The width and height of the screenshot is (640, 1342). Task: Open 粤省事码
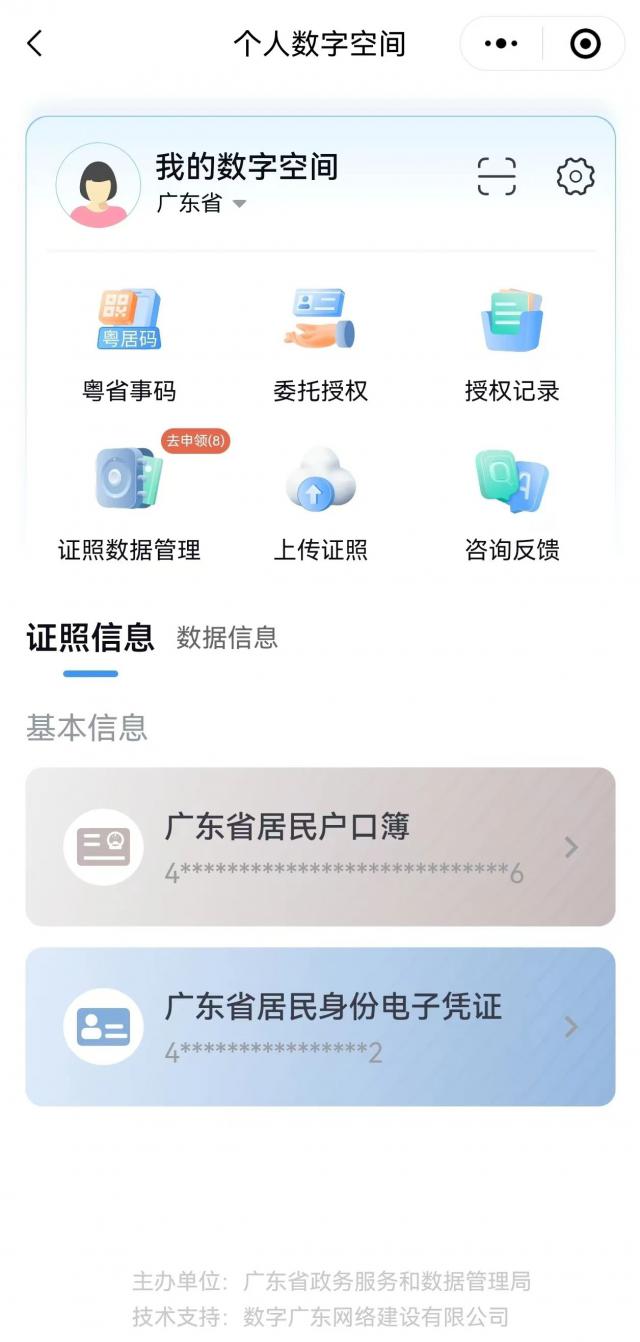tap(129, 345)
